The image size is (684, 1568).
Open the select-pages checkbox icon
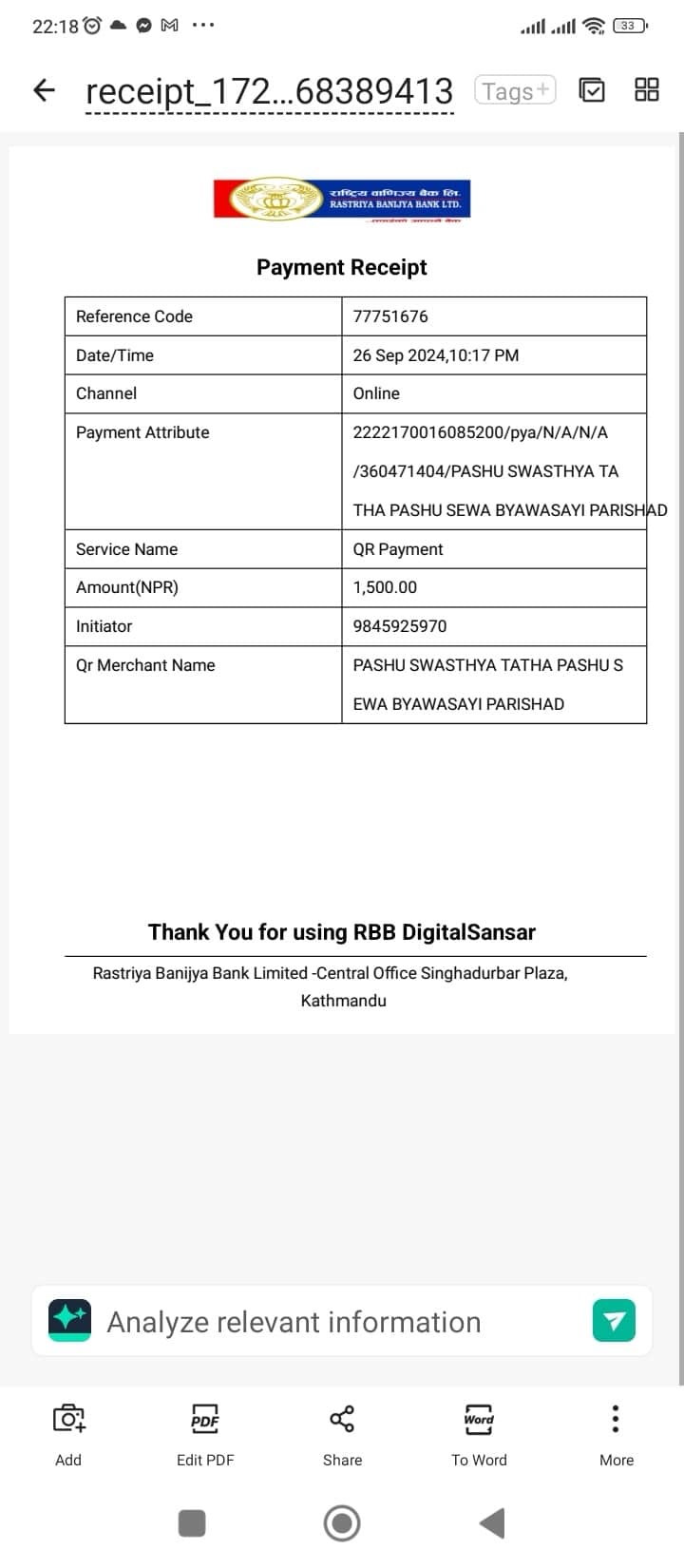click(592, 90)
